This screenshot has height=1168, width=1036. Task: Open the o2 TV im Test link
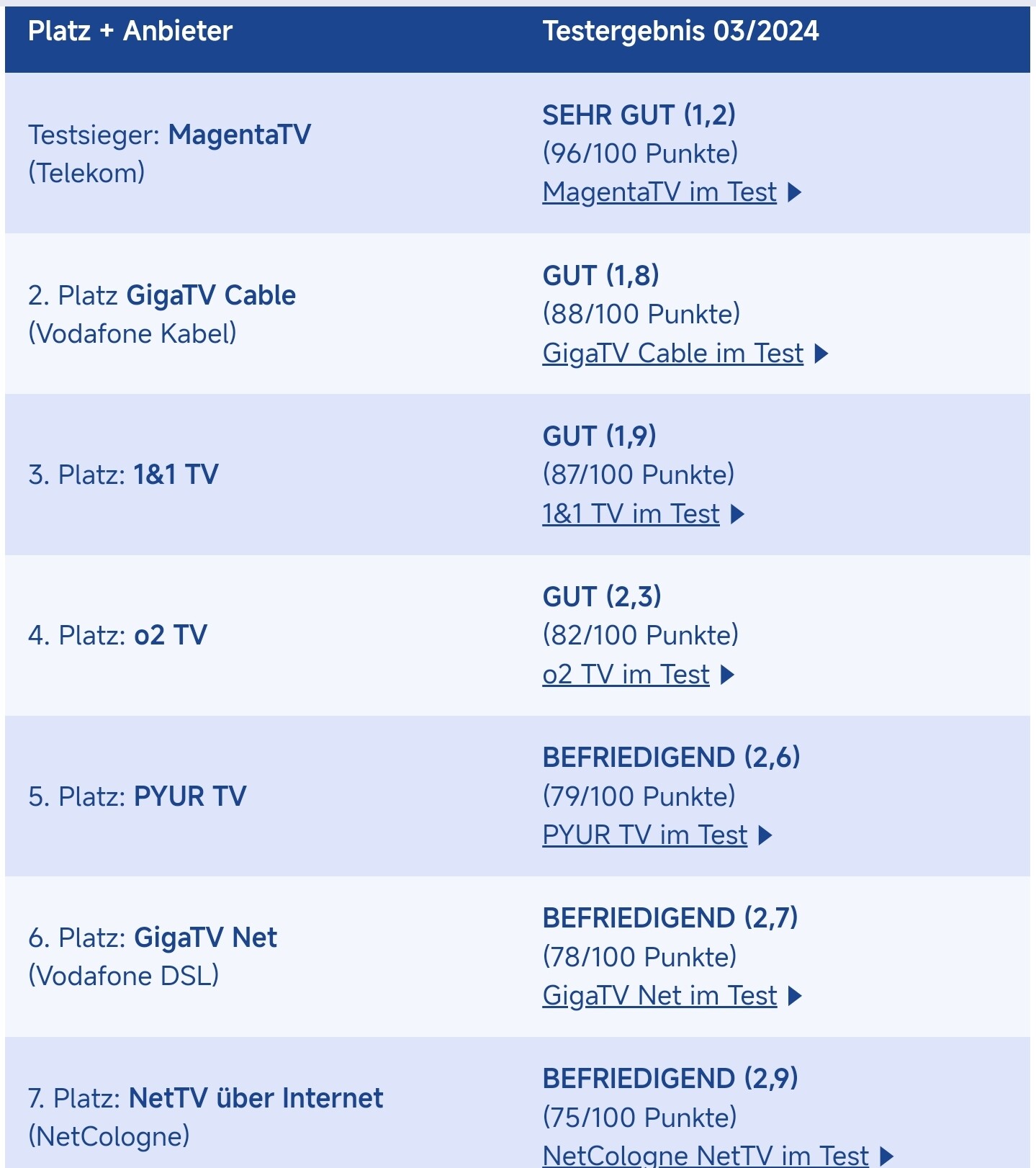626,675
